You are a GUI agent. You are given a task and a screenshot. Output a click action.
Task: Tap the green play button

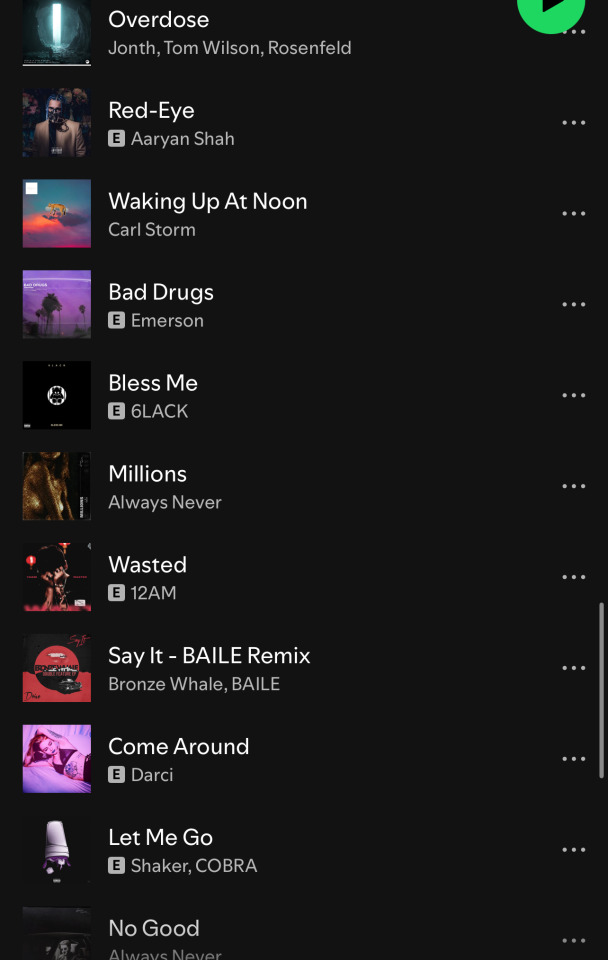[550, 8]
